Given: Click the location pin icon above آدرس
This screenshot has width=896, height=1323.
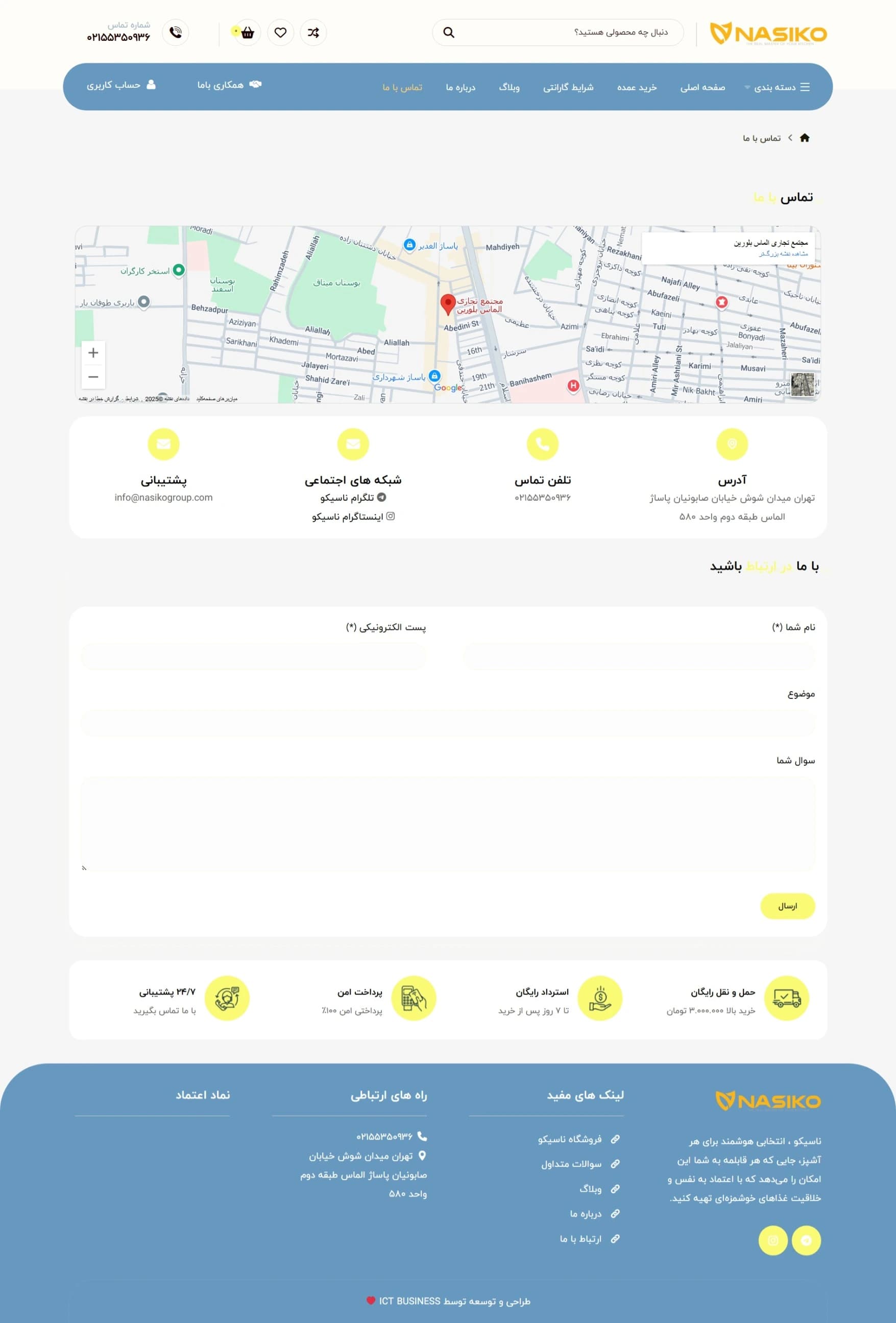Looking at the screenshot, I should point(733,444).
